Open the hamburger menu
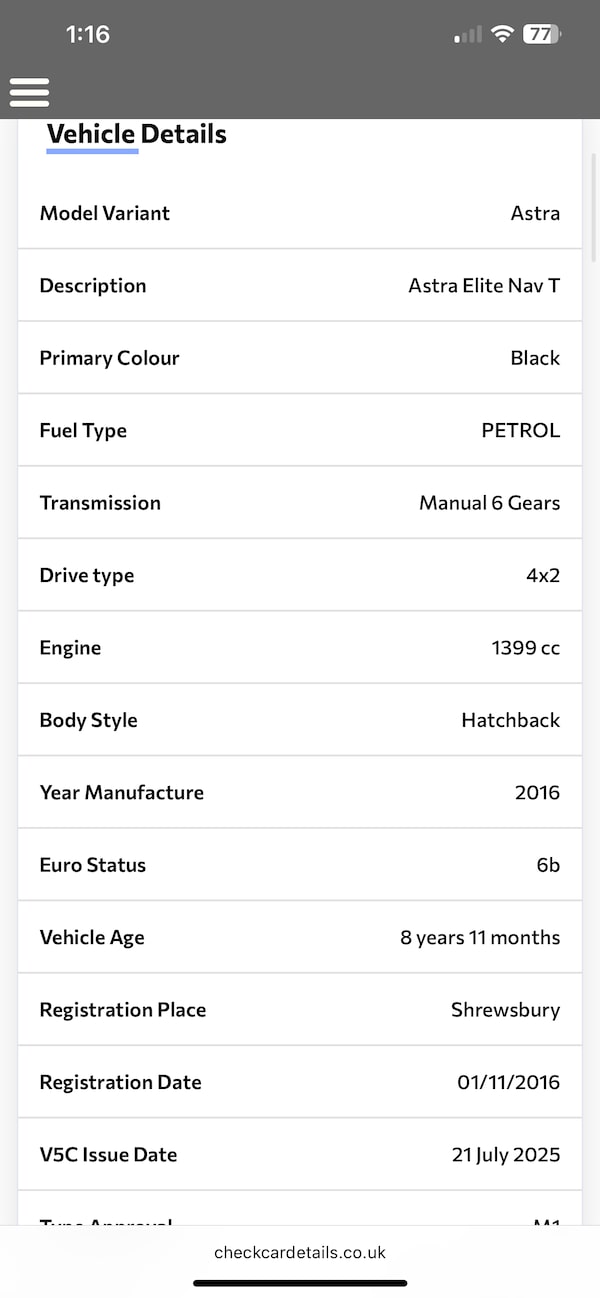Screen dimensions: 600x1298 (x=30, y=92)
